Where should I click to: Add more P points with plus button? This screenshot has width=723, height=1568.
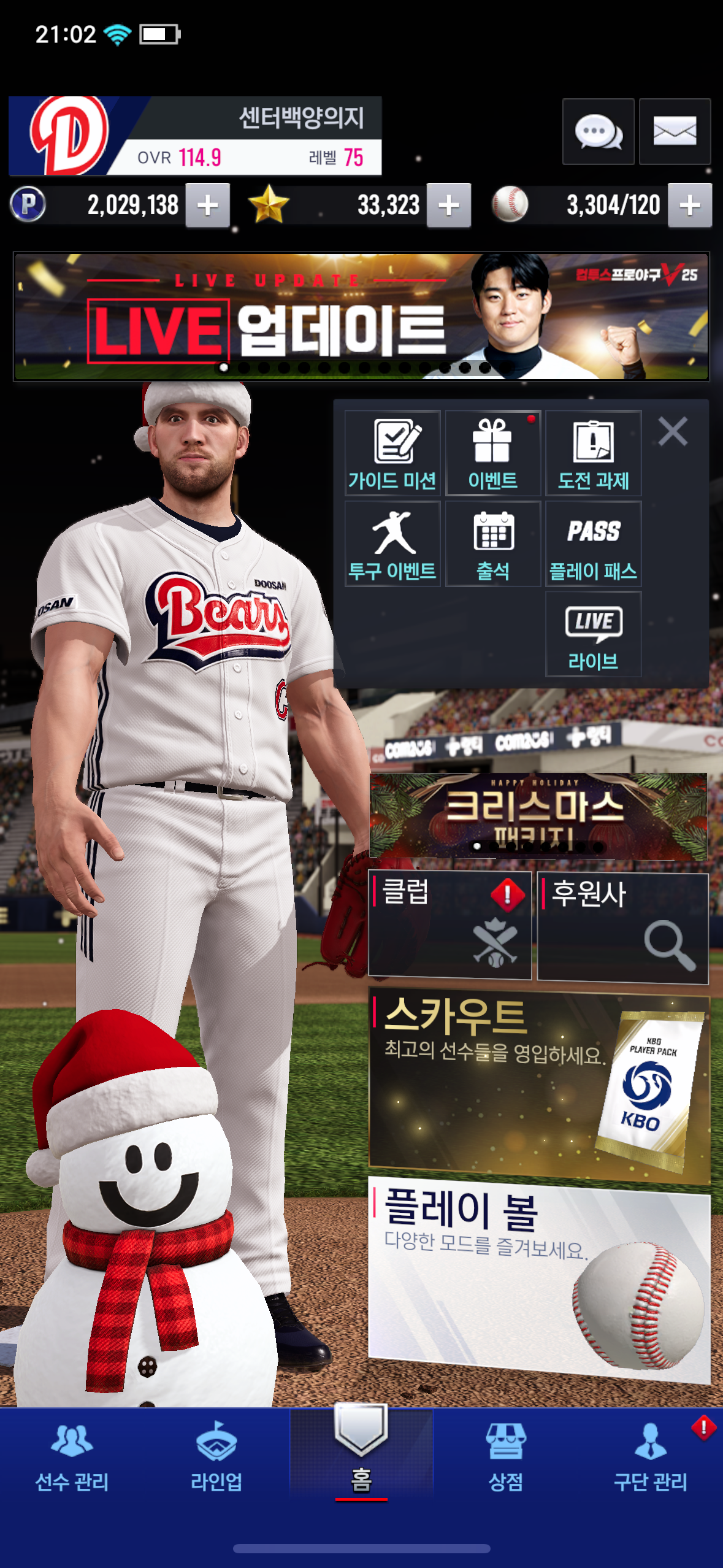coord(208,206)
